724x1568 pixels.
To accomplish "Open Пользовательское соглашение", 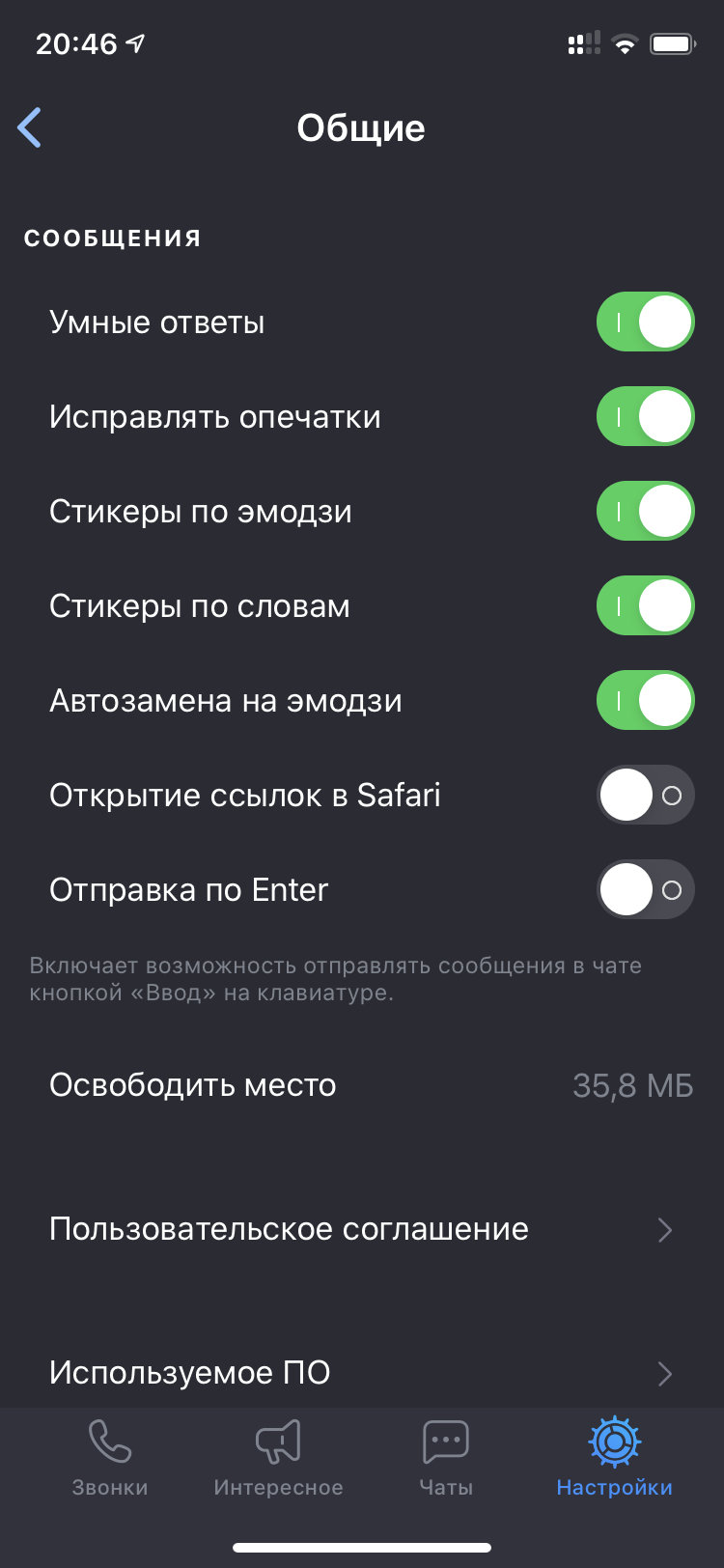I will [x=362, y=1229].
